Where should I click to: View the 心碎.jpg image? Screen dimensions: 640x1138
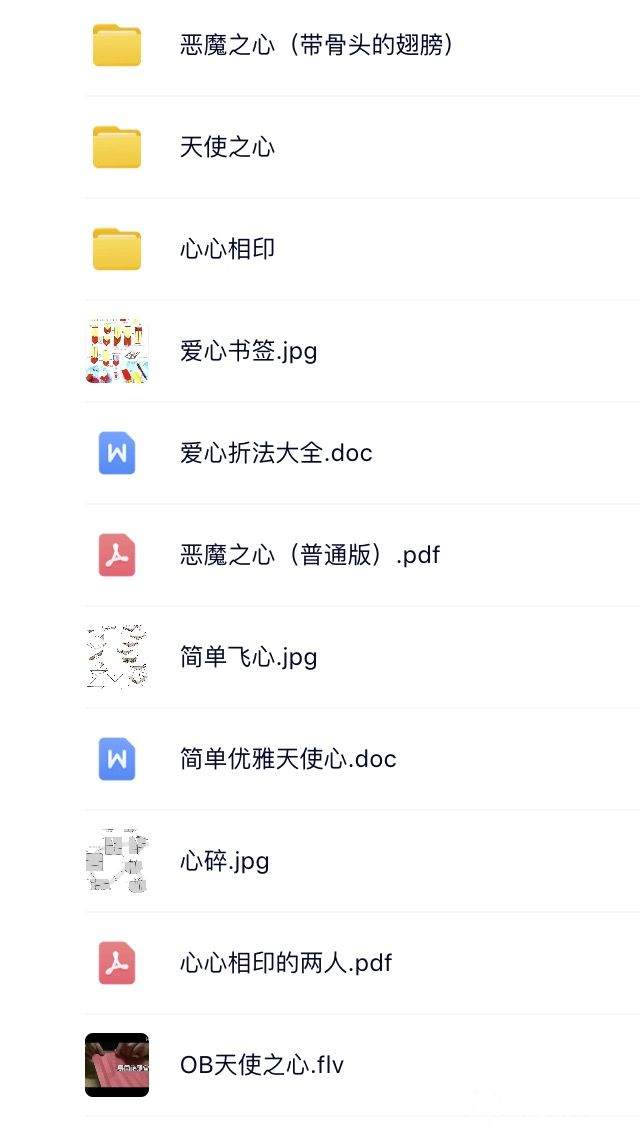224,861
